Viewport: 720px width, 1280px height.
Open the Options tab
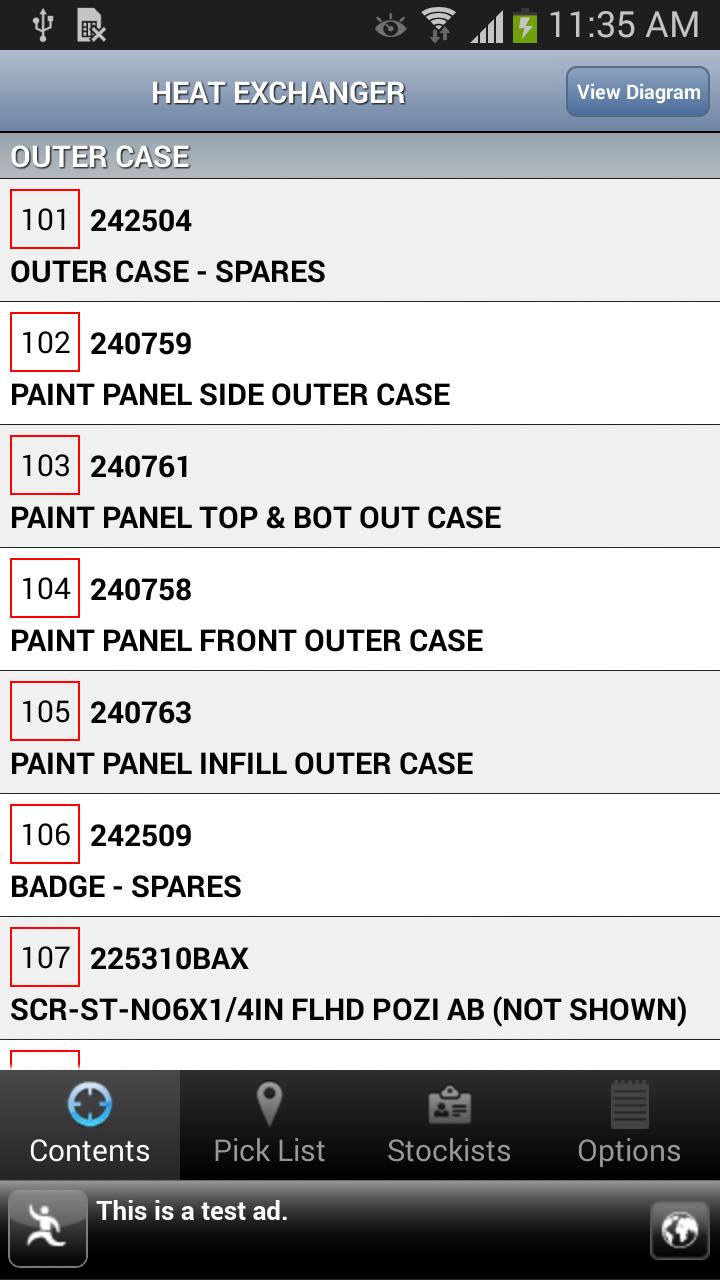pyautogui.click(x=629, y=1125)
